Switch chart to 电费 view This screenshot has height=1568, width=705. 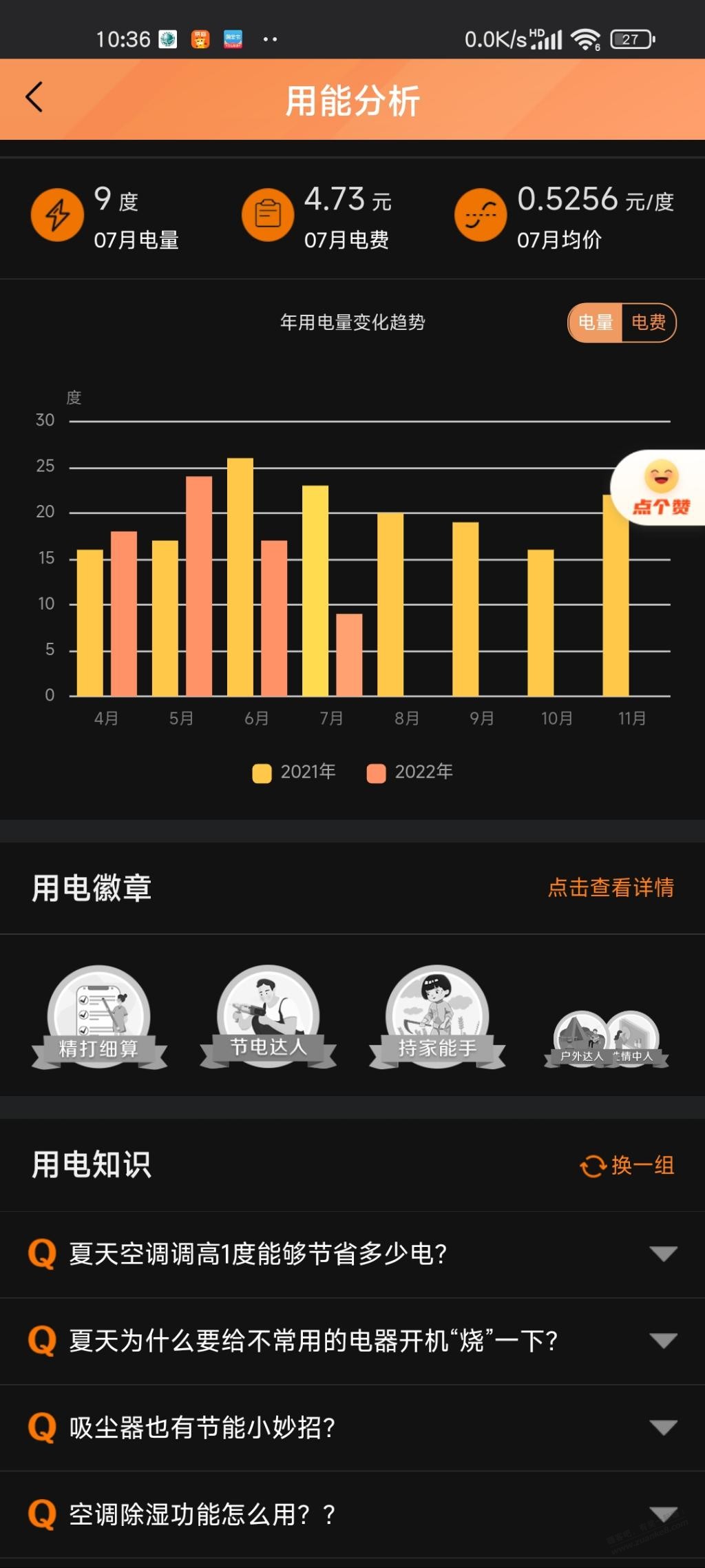tap(649, 322)
